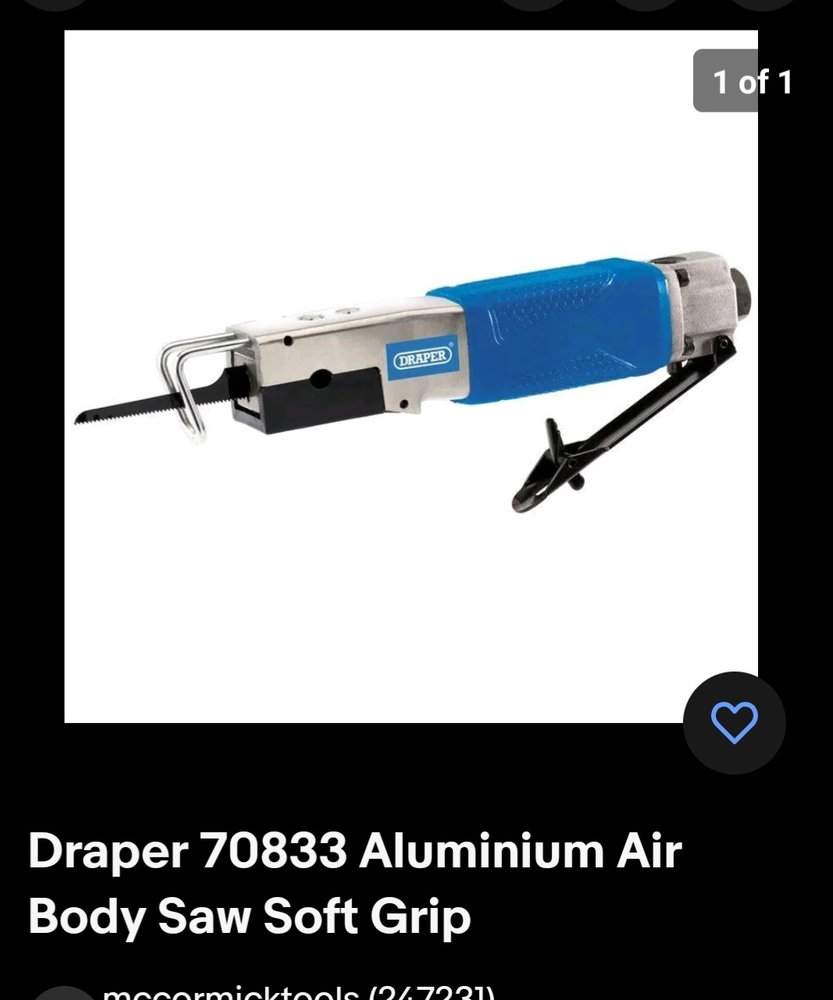
Task: Open the Draper air saw product photo
Action: [x=410, y=375]
